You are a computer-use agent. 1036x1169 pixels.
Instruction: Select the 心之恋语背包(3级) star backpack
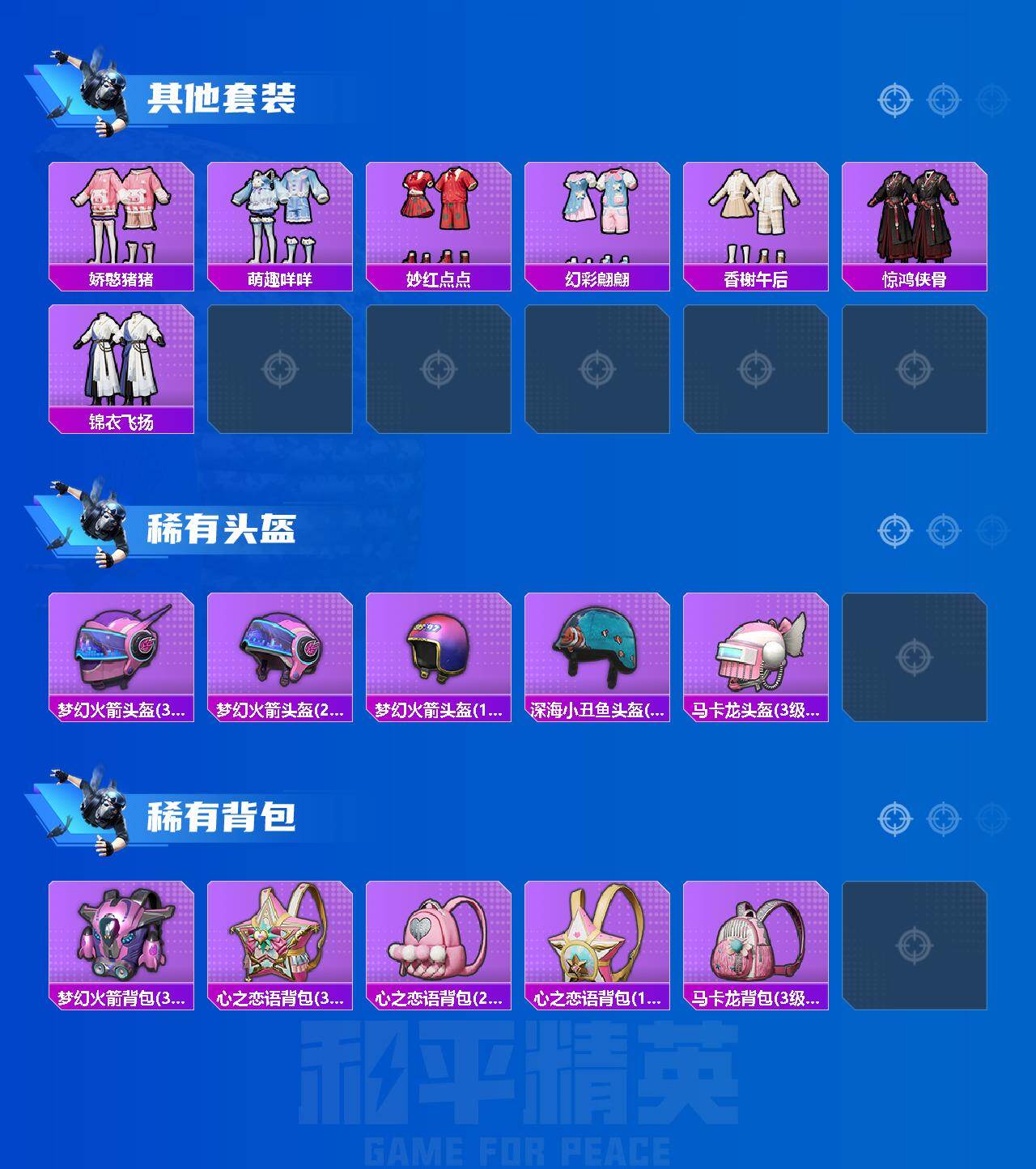pos(278,939)
